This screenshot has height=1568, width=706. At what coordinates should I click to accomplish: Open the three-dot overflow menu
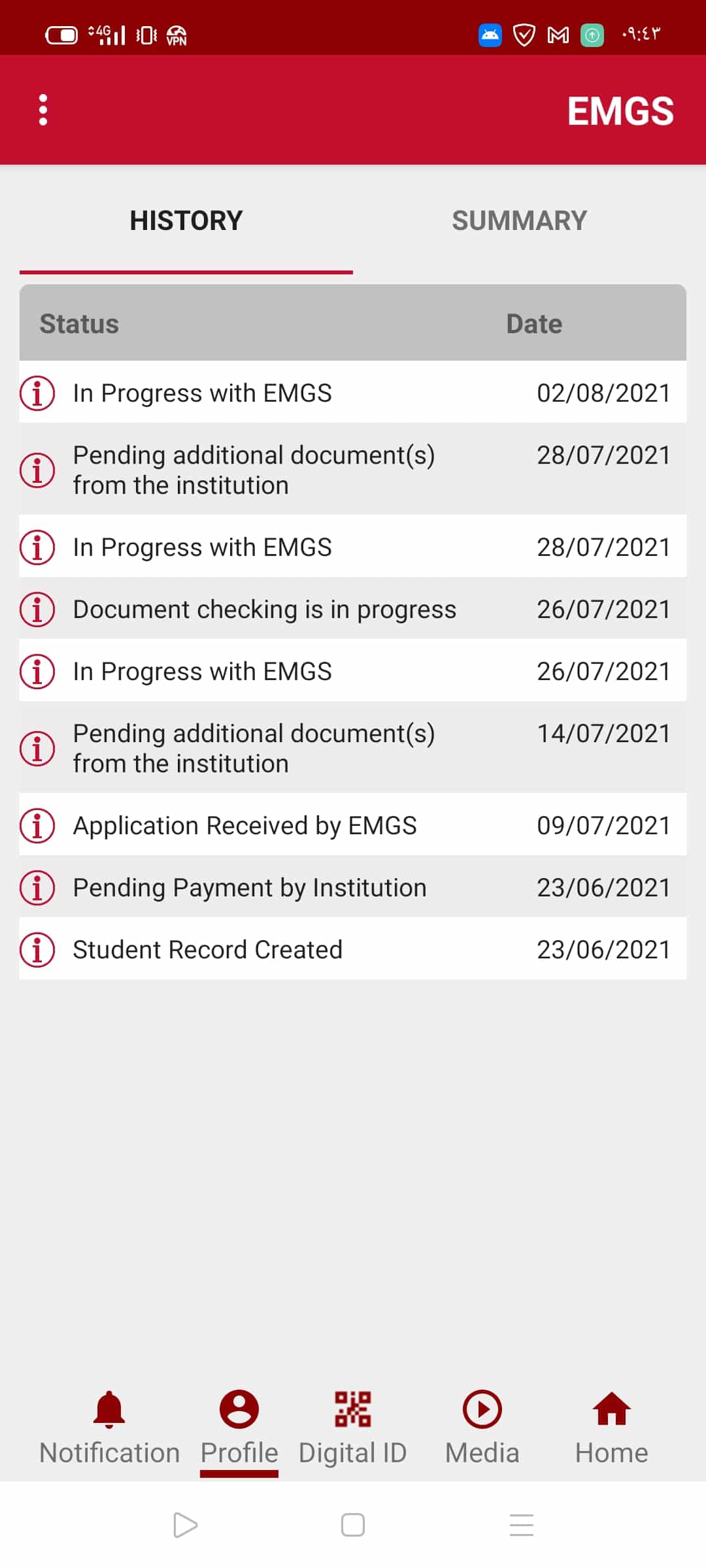tap(43, 110)
